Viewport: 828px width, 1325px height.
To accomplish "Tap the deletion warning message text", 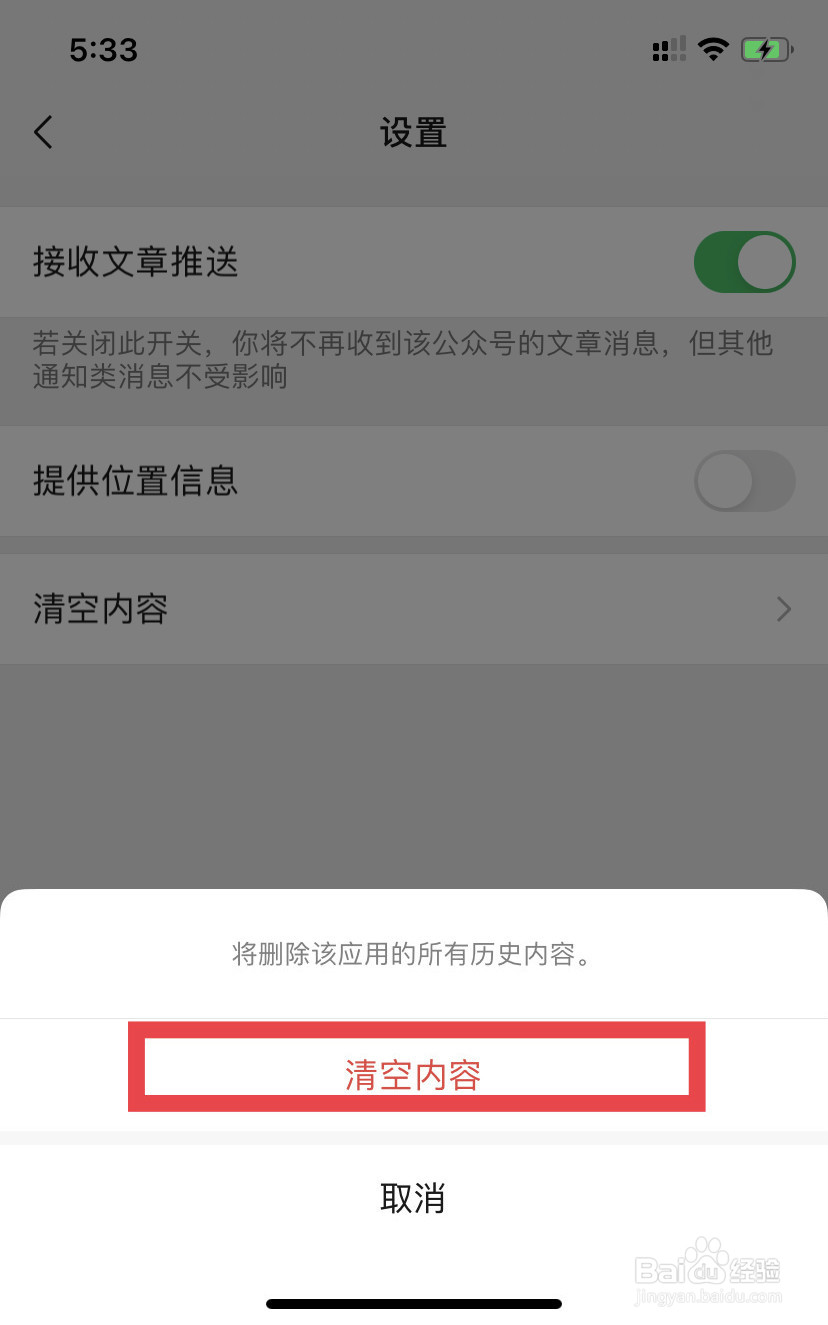I will [x=414, y=955].
